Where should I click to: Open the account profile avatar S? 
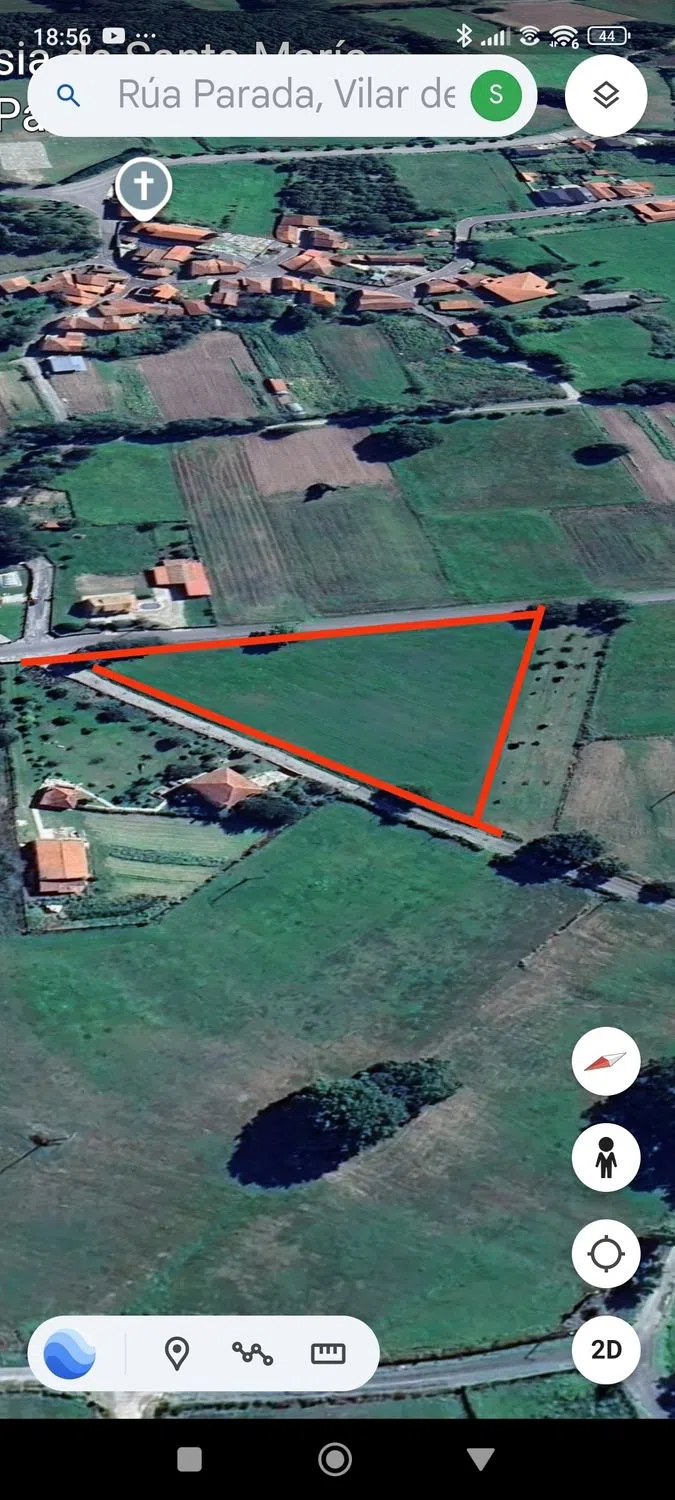coord(496,96)
